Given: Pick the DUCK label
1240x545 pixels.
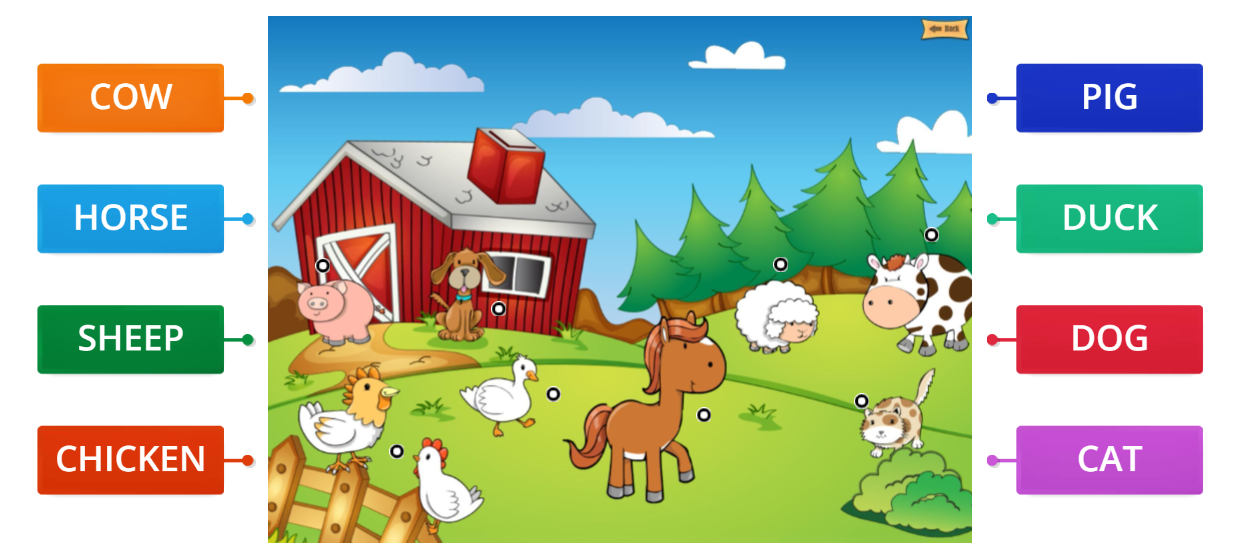Looking at the screenshot, I should [x=1109, y=218].
